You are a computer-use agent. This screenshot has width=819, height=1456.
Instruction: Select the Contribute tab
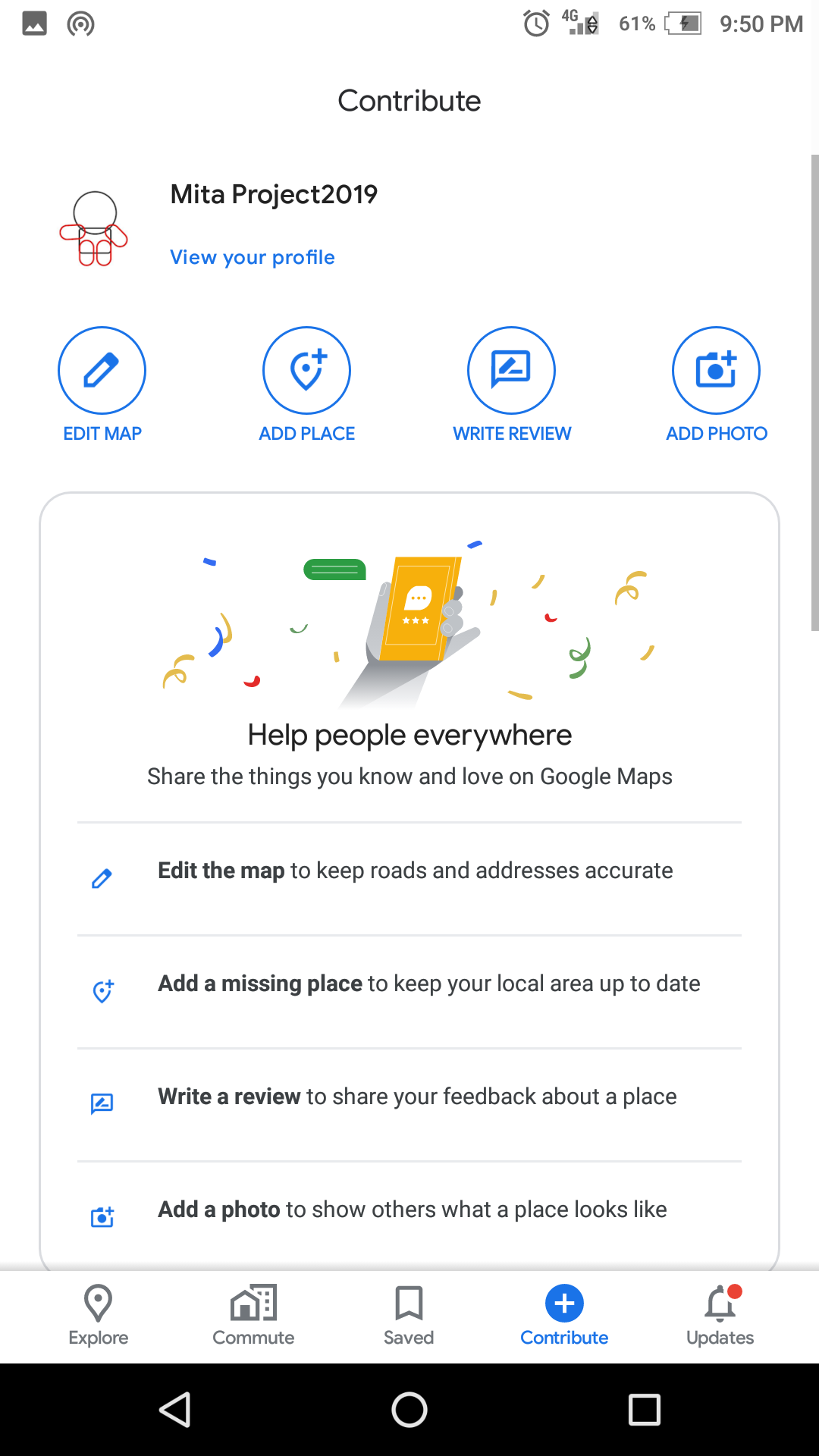pos(564,1316)
